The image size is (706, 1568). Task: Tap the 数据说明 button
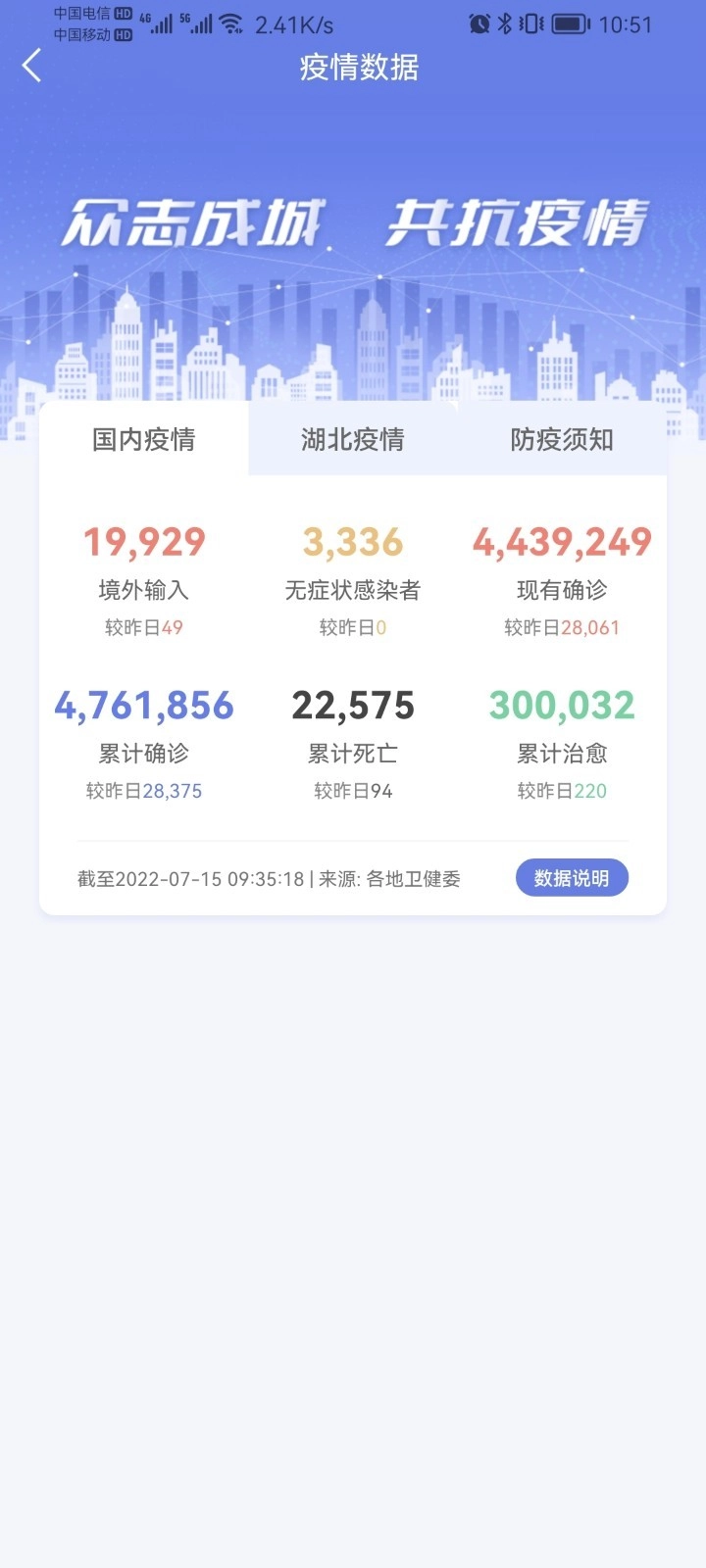pos(573,878)
